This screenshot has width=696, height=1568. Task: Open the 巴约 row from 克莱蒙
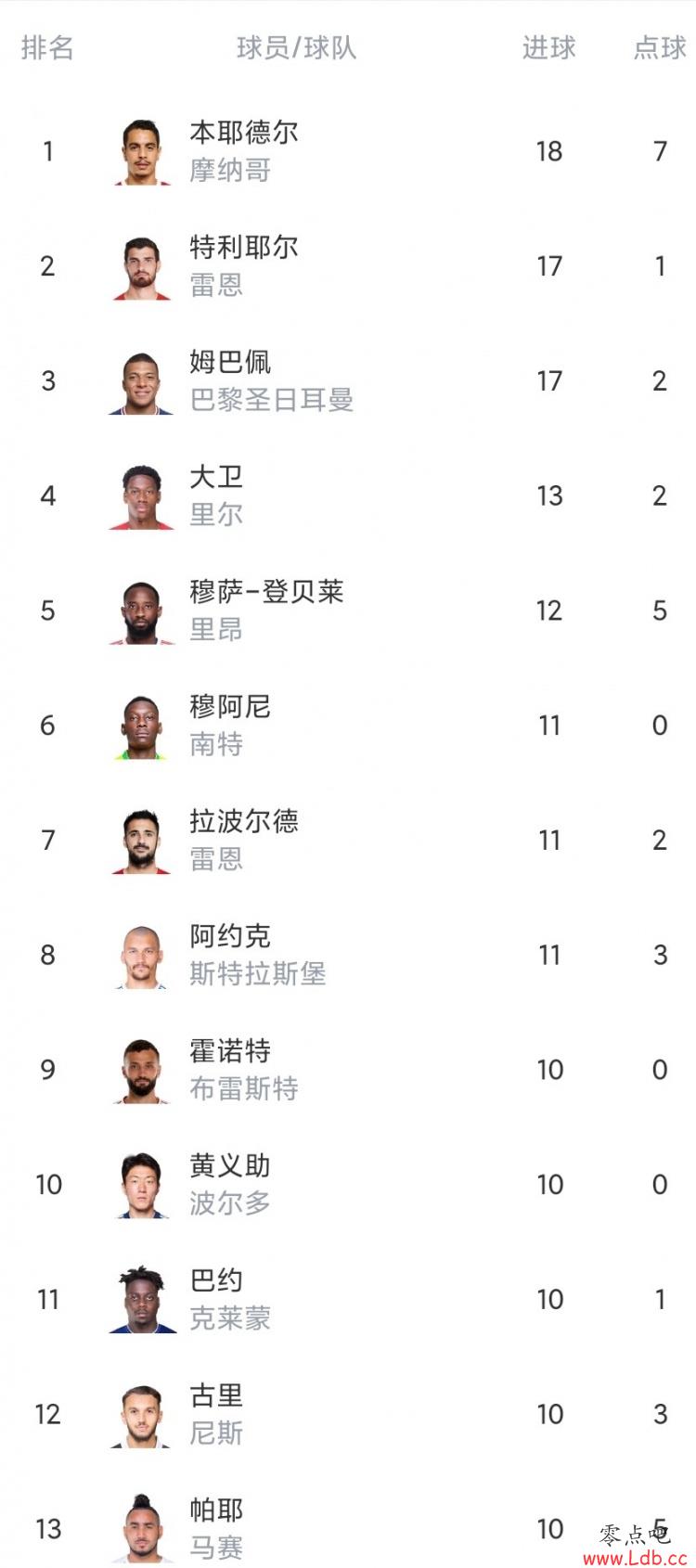point(348,1300)
